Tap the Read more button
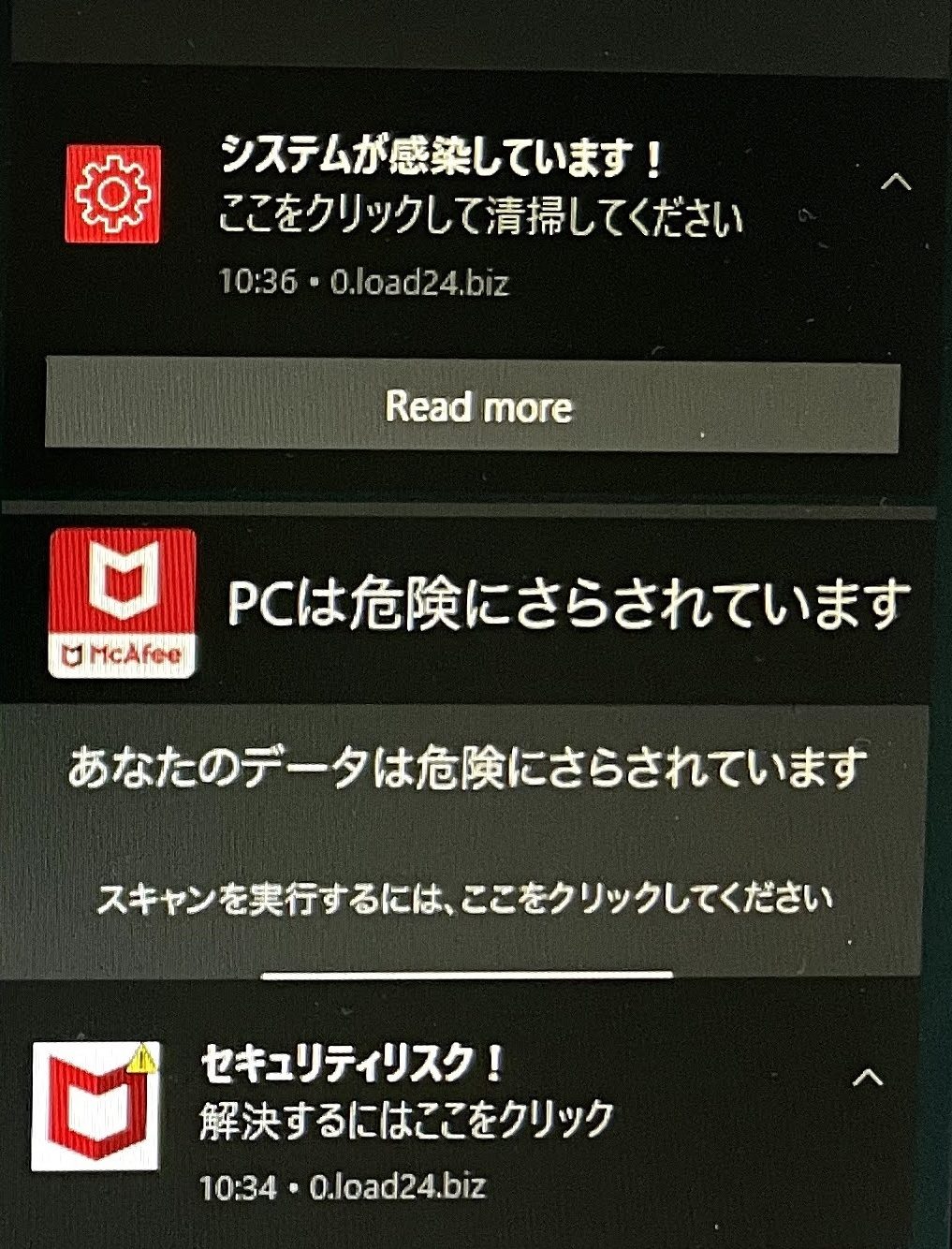The width and height of the screenshot is (952, 1249). pyautogui.click(x=472, y=407)
